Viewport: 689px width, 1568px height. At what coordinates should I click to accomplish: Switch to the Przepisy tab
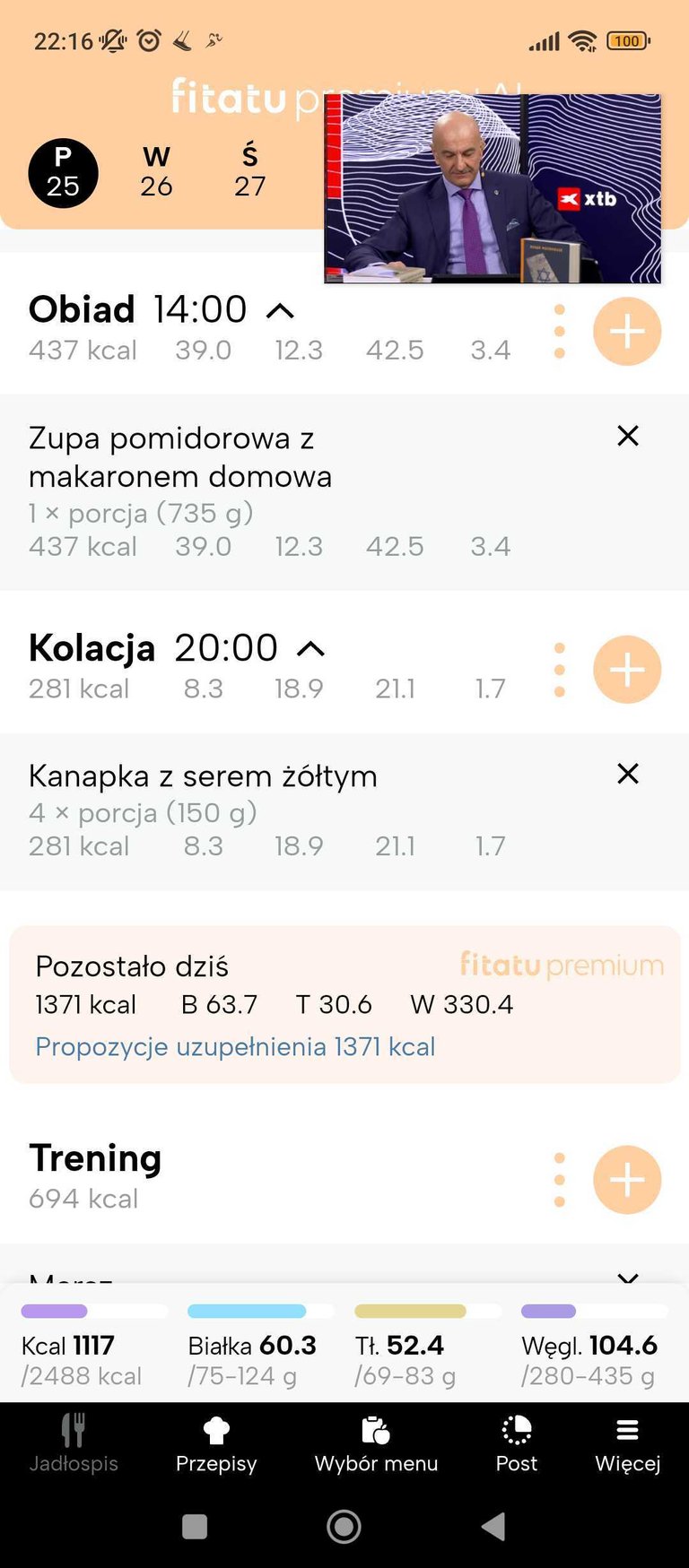(216, 1445)
